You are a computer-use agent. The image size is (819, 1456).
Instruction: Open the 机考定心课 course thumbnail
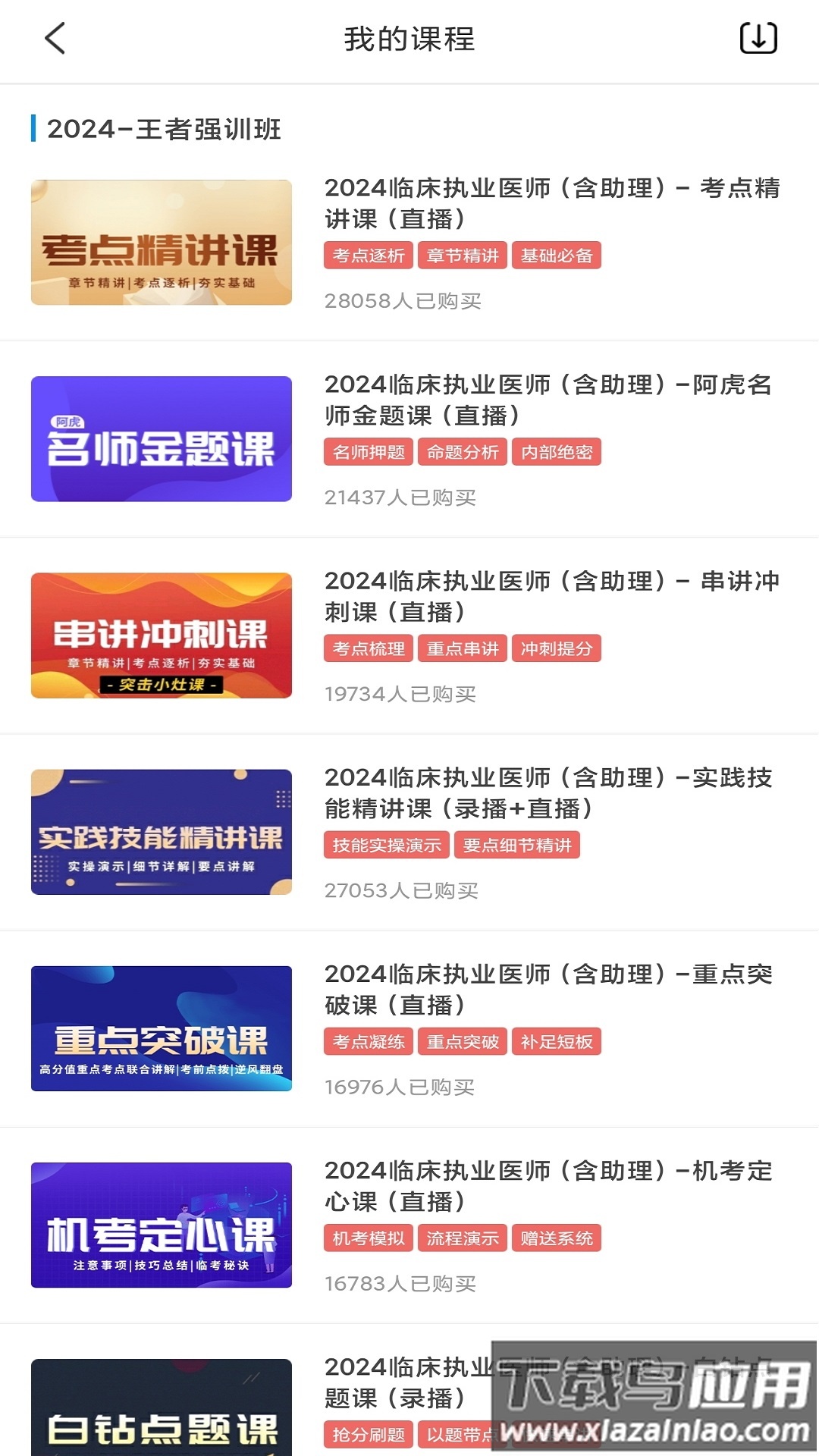pos(161,1223)
